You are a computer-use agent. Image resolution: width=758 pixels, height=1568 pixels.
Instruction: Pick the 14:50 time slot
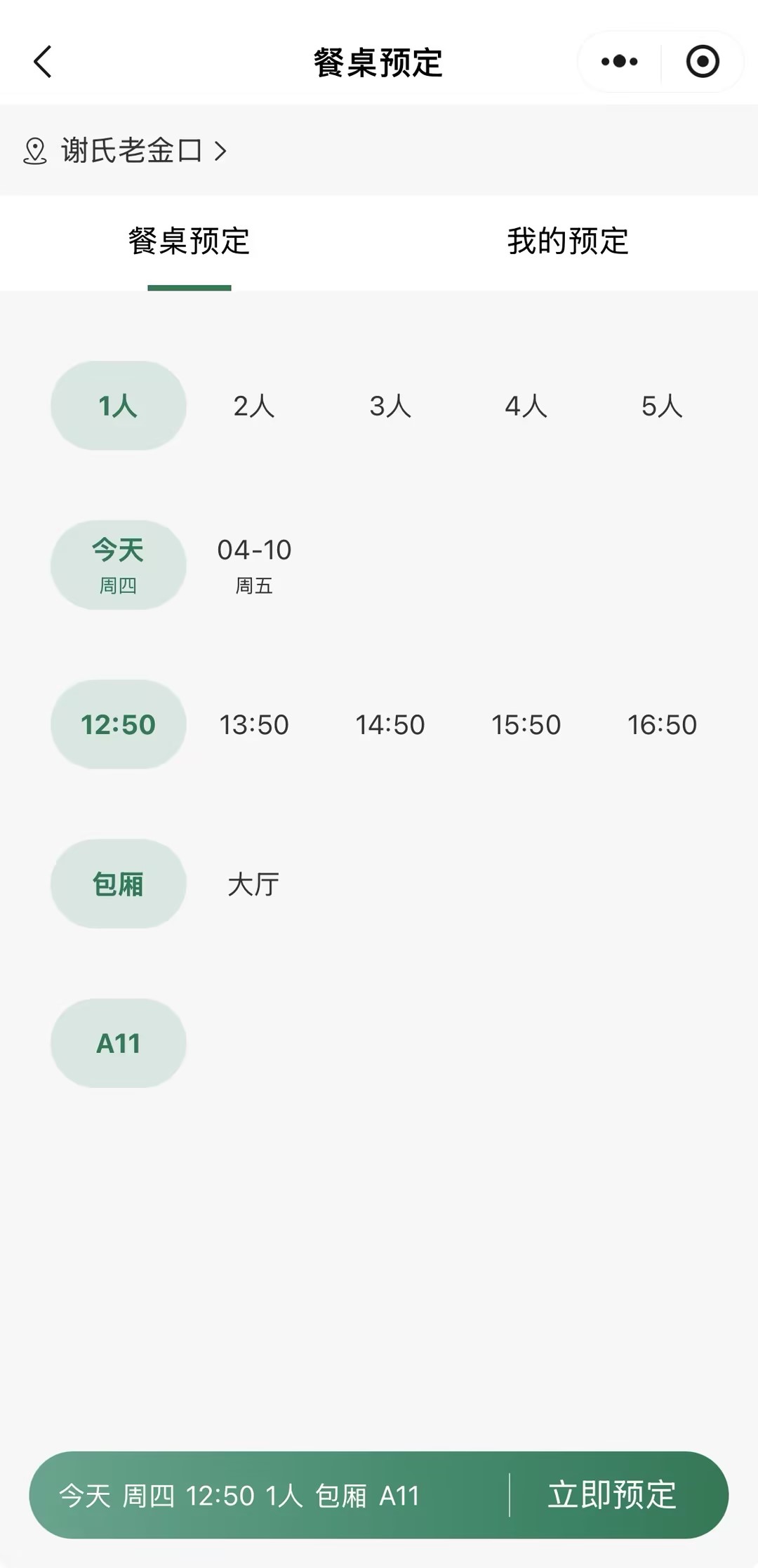(390, 724)
